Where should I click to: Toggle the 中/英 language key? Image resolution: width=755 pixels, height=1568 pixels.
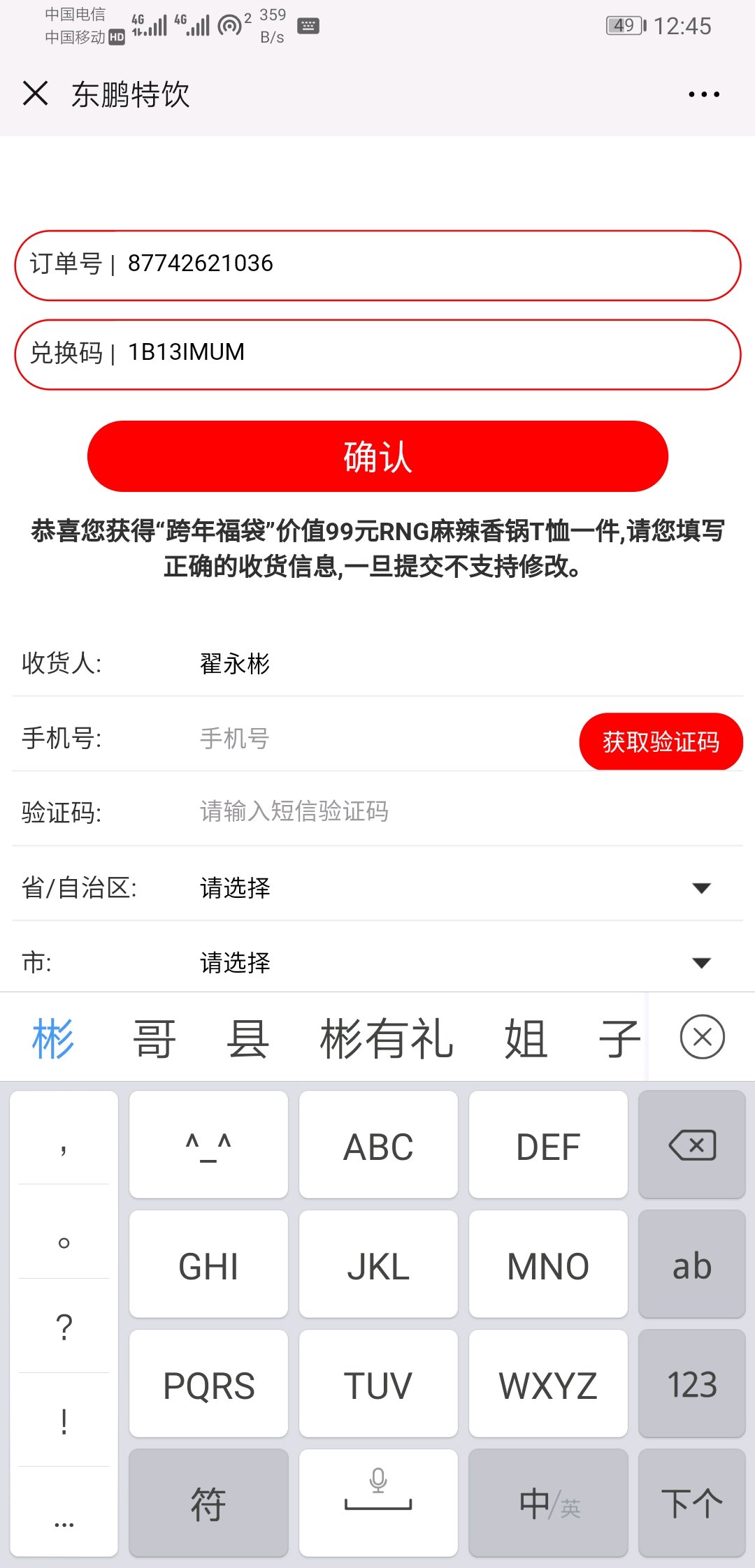click(x=548, y=1503)
